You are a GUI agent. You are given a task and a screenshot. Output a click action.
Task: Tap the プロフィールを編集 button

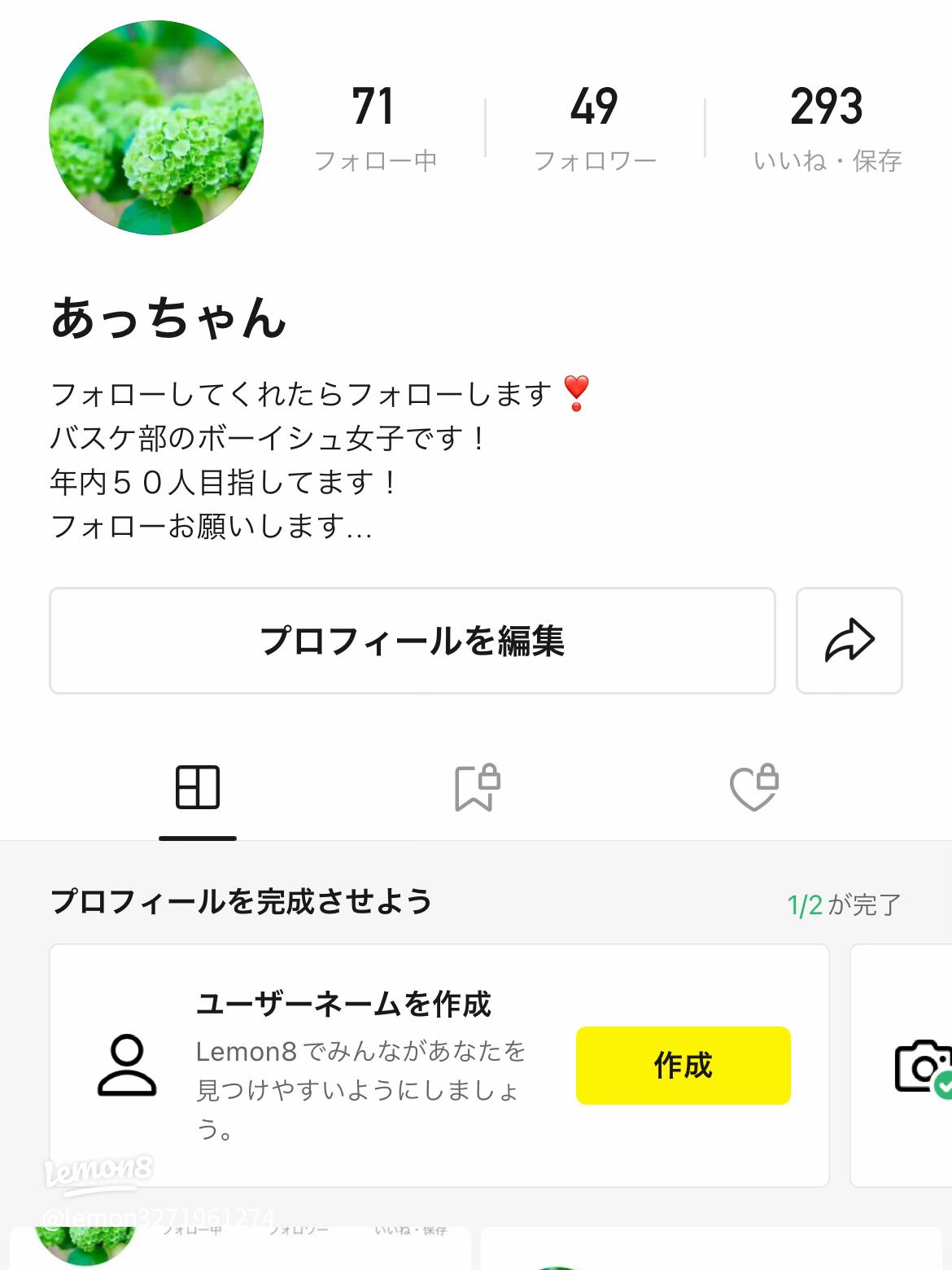click(412, 641)
